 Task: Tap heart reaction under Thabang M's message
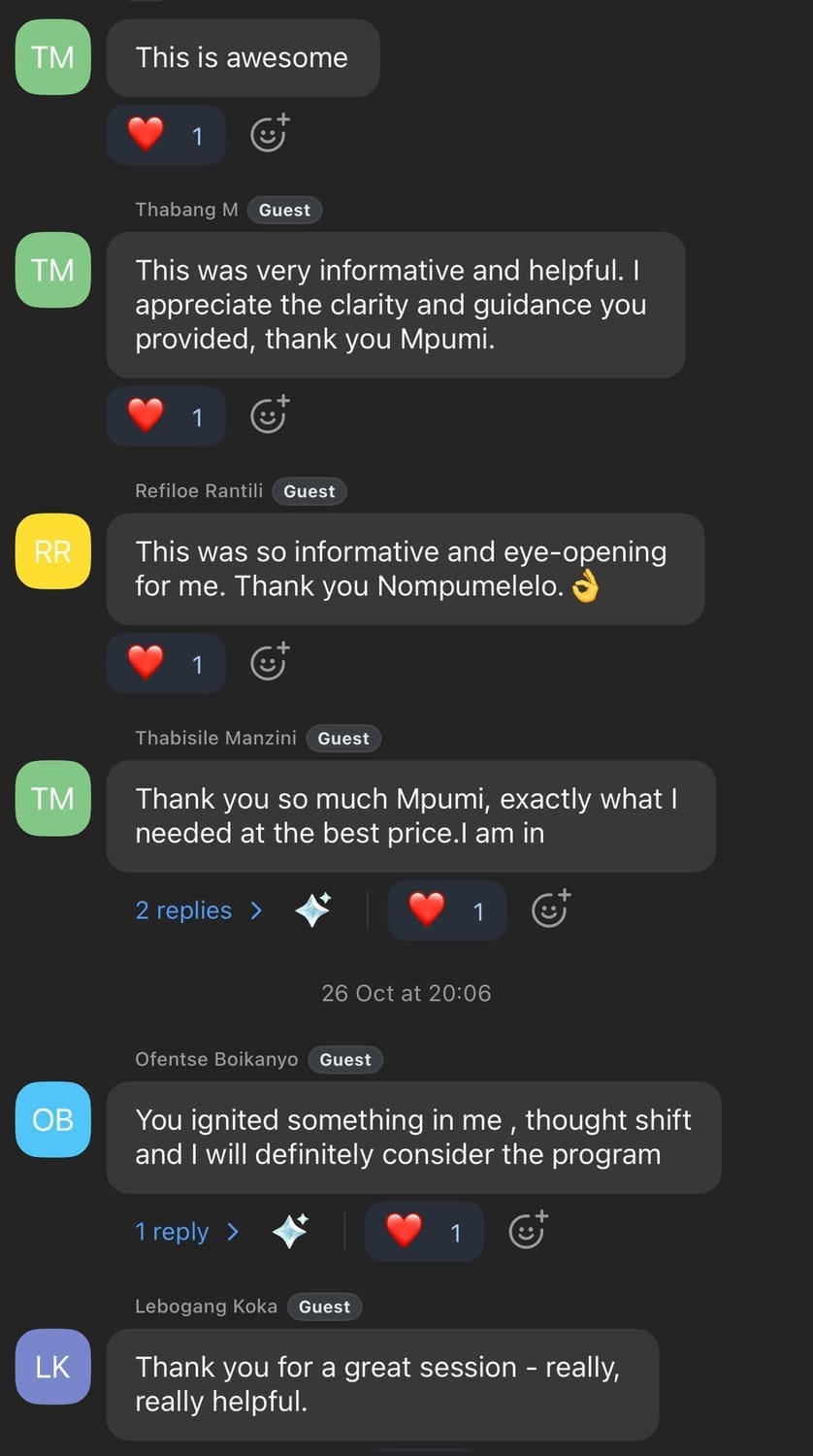166,416
